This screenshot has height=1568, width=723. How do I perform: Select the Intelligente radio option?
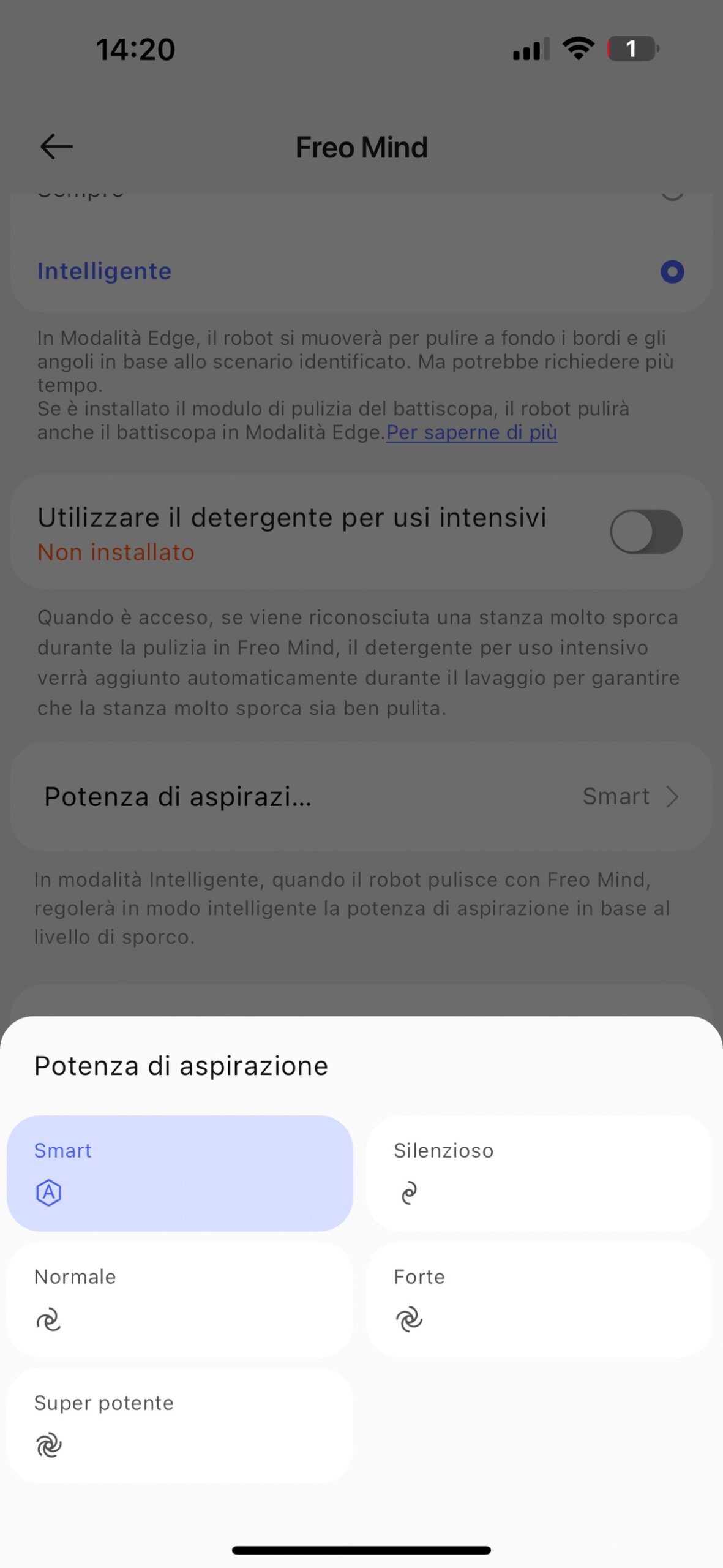(x=672, y=271)
